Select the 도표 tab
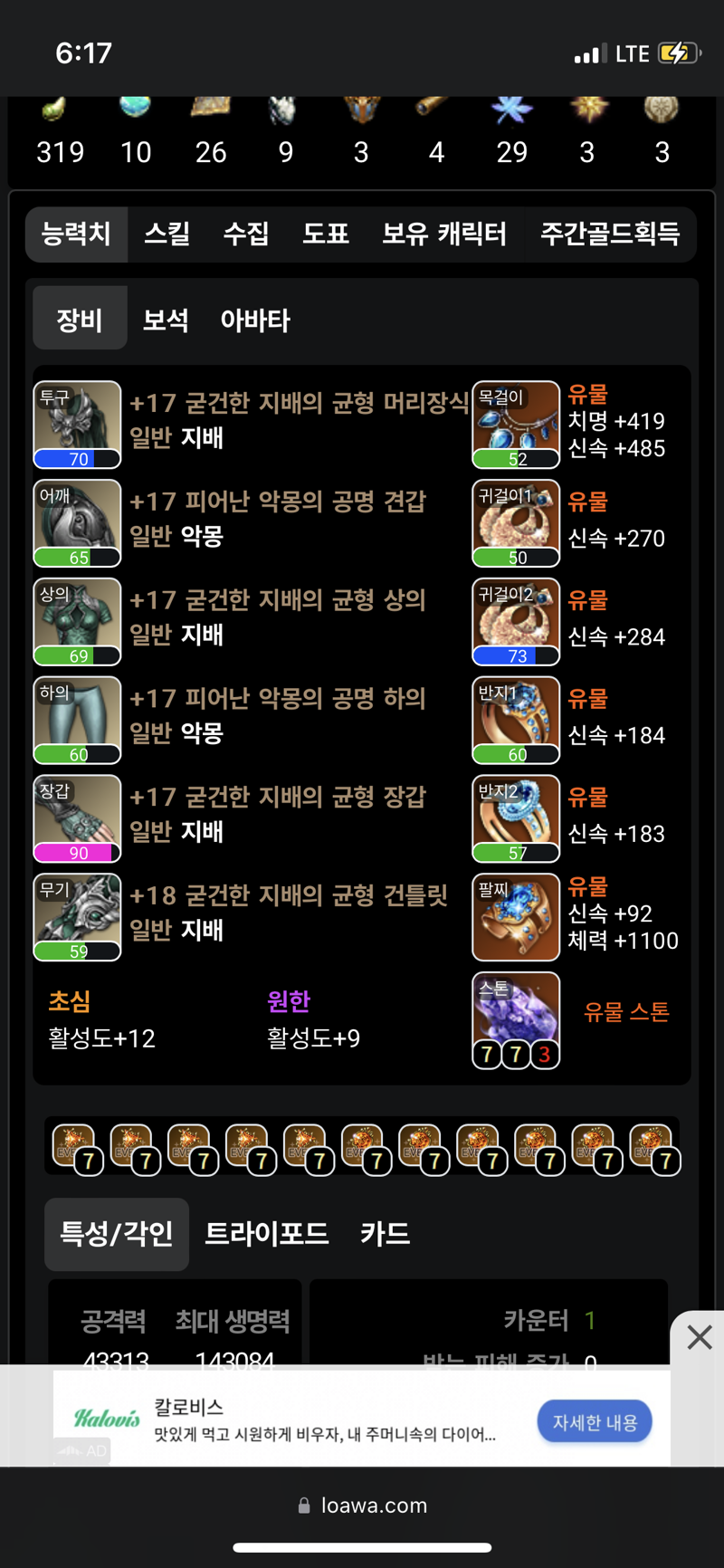724x1568 pixels. point(326,234)
